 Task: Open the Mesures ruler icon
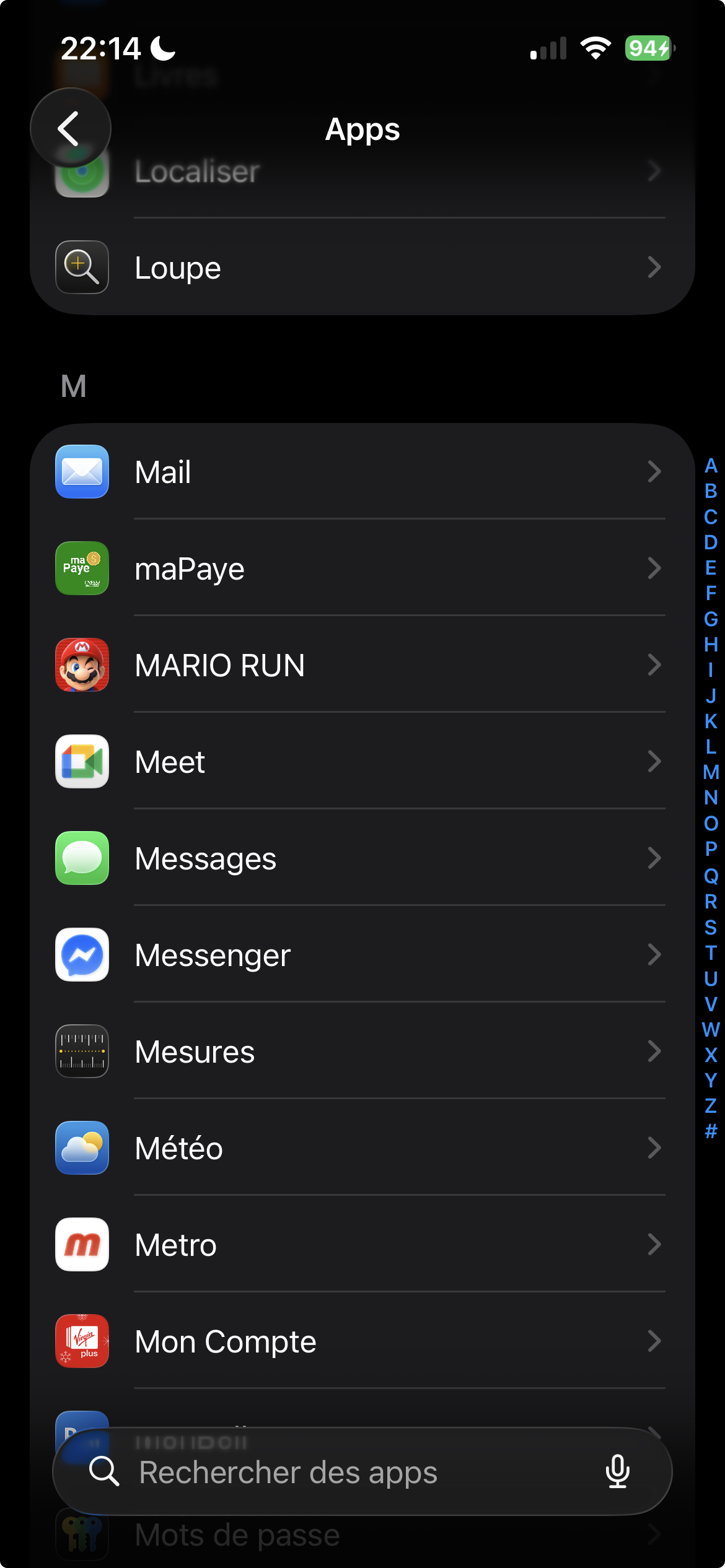point(81,1051)
